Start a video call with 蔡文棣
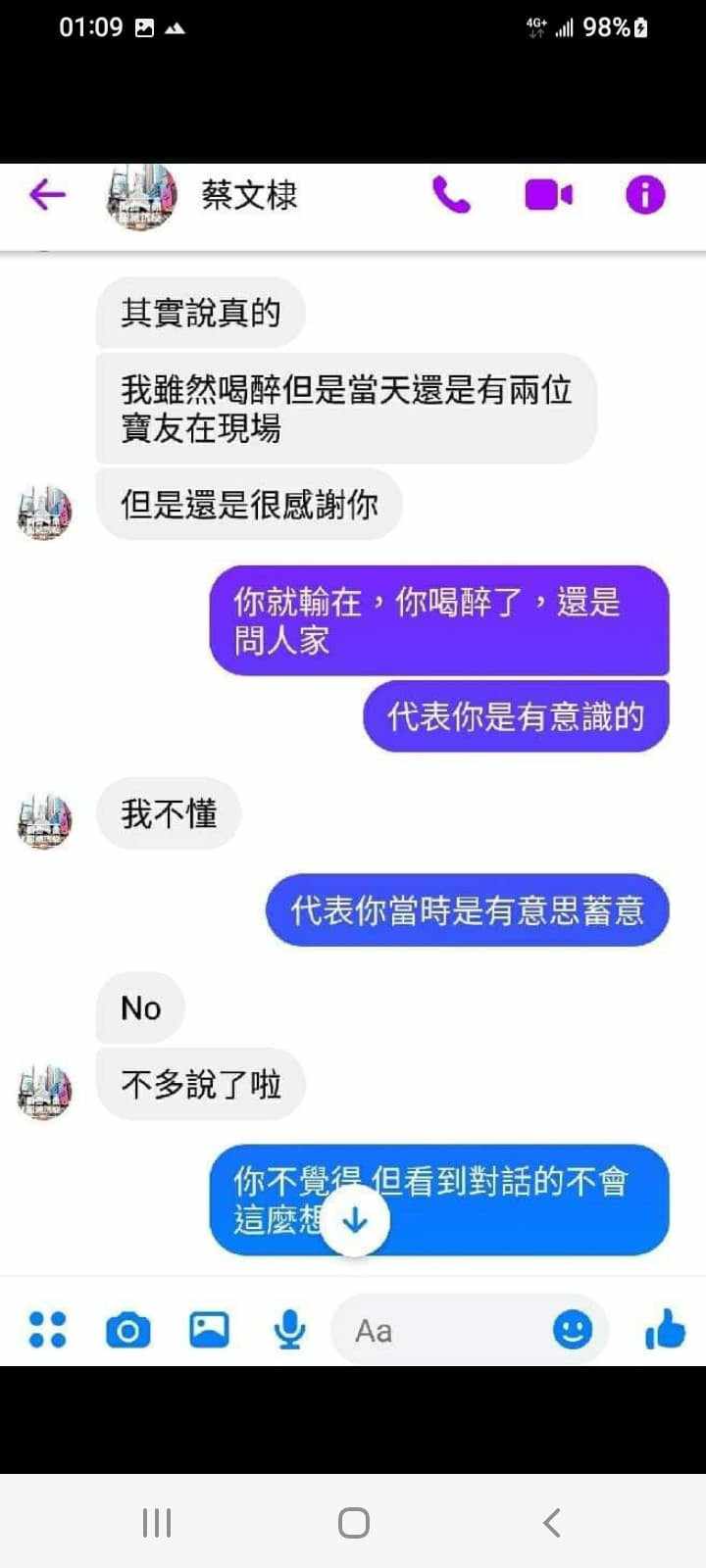The height and width of the screenshot is (1568, 706). pyautogui.click(x=548, y=195)
